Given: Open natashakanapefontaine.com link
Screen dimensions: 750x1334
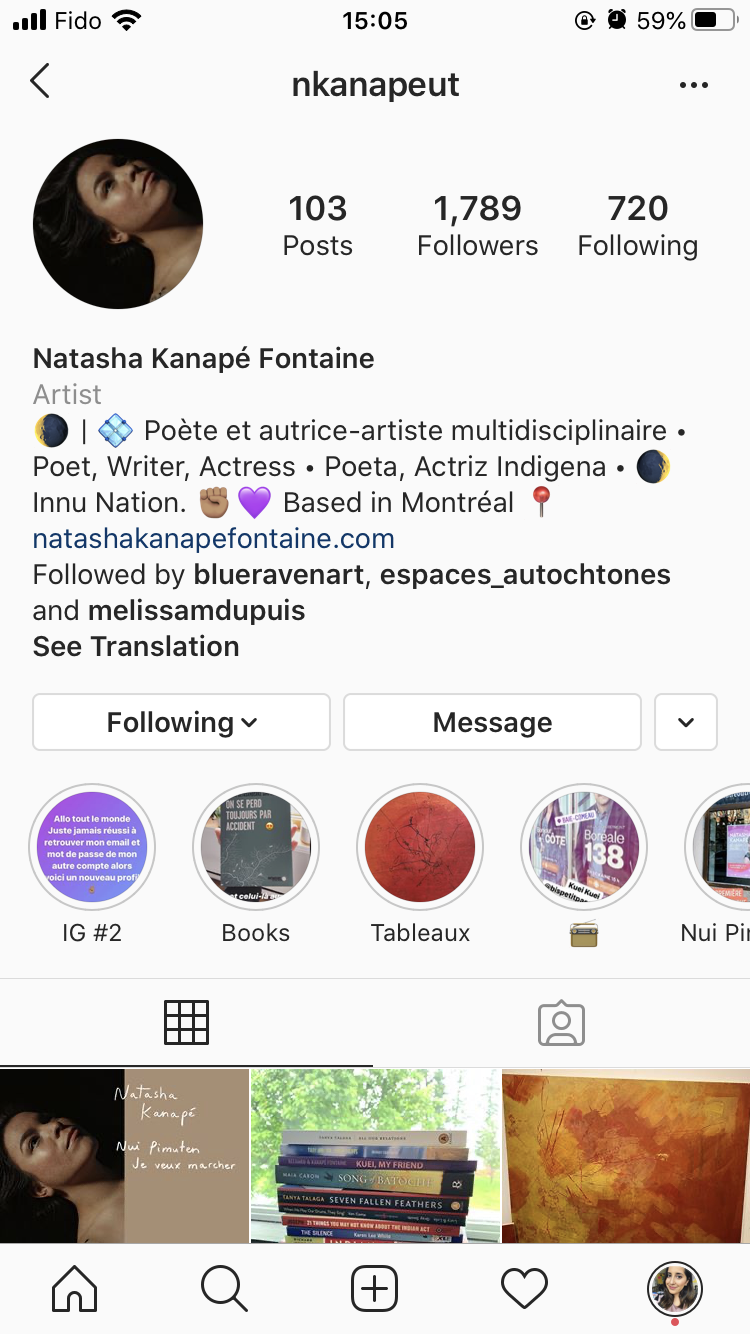Looking at the screenshot, I should point(214,539).
